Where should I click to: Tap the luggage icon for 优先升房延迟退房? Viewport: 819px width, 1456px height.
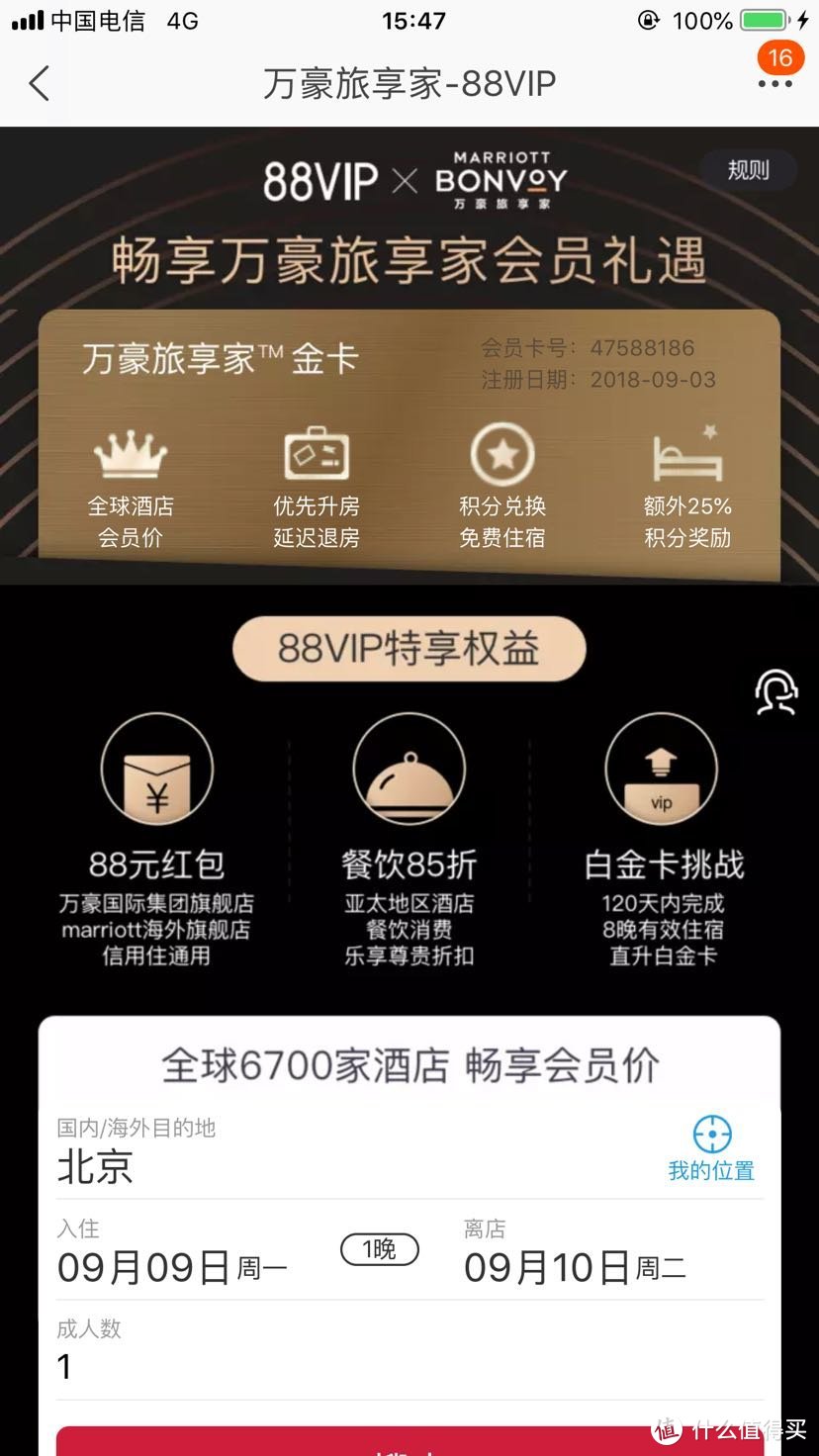(316, 455)
